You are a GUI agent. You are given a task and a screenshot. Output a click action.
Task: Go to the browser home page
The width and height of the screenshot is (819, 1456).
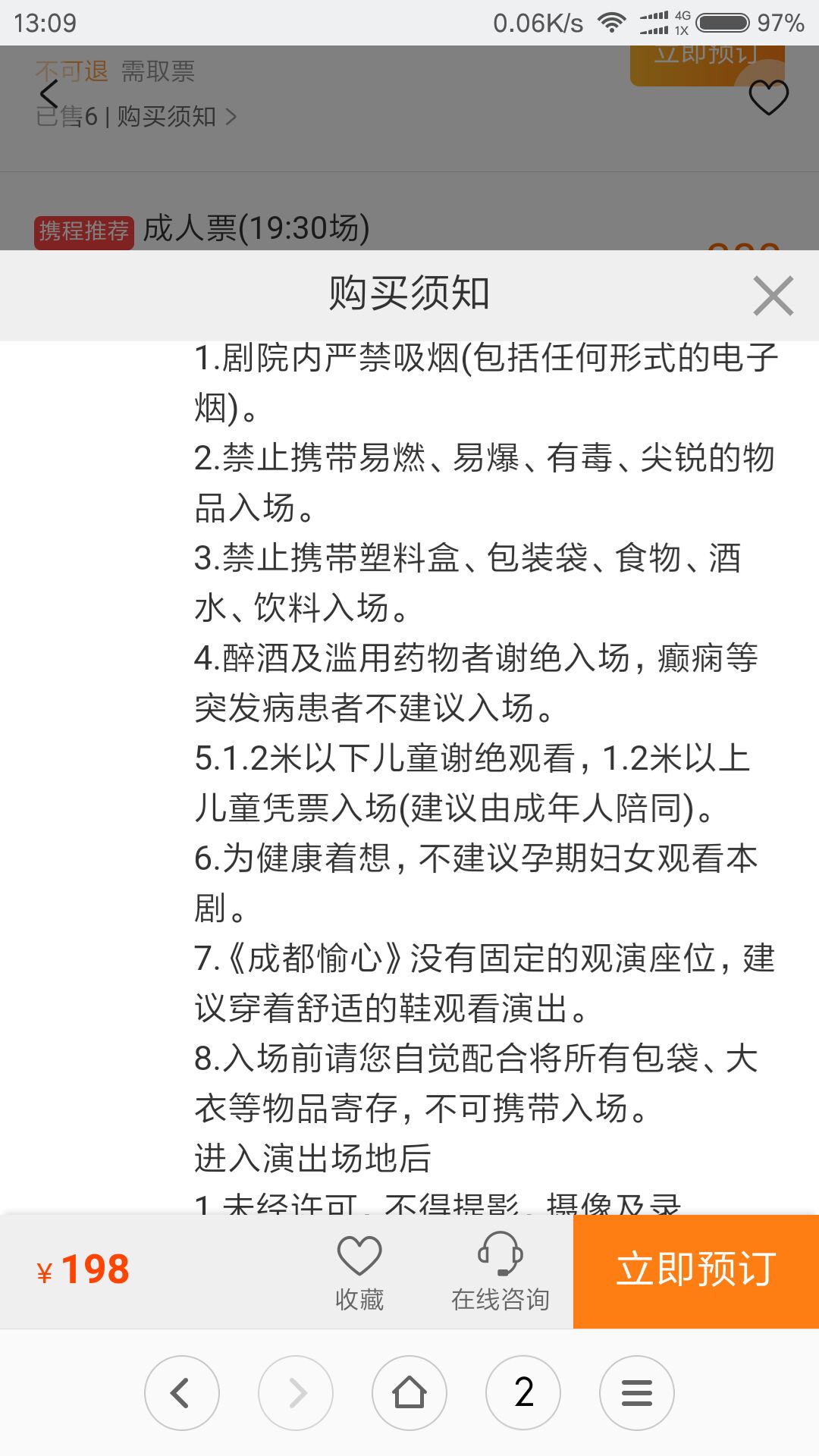click(x=409, y=1393)
